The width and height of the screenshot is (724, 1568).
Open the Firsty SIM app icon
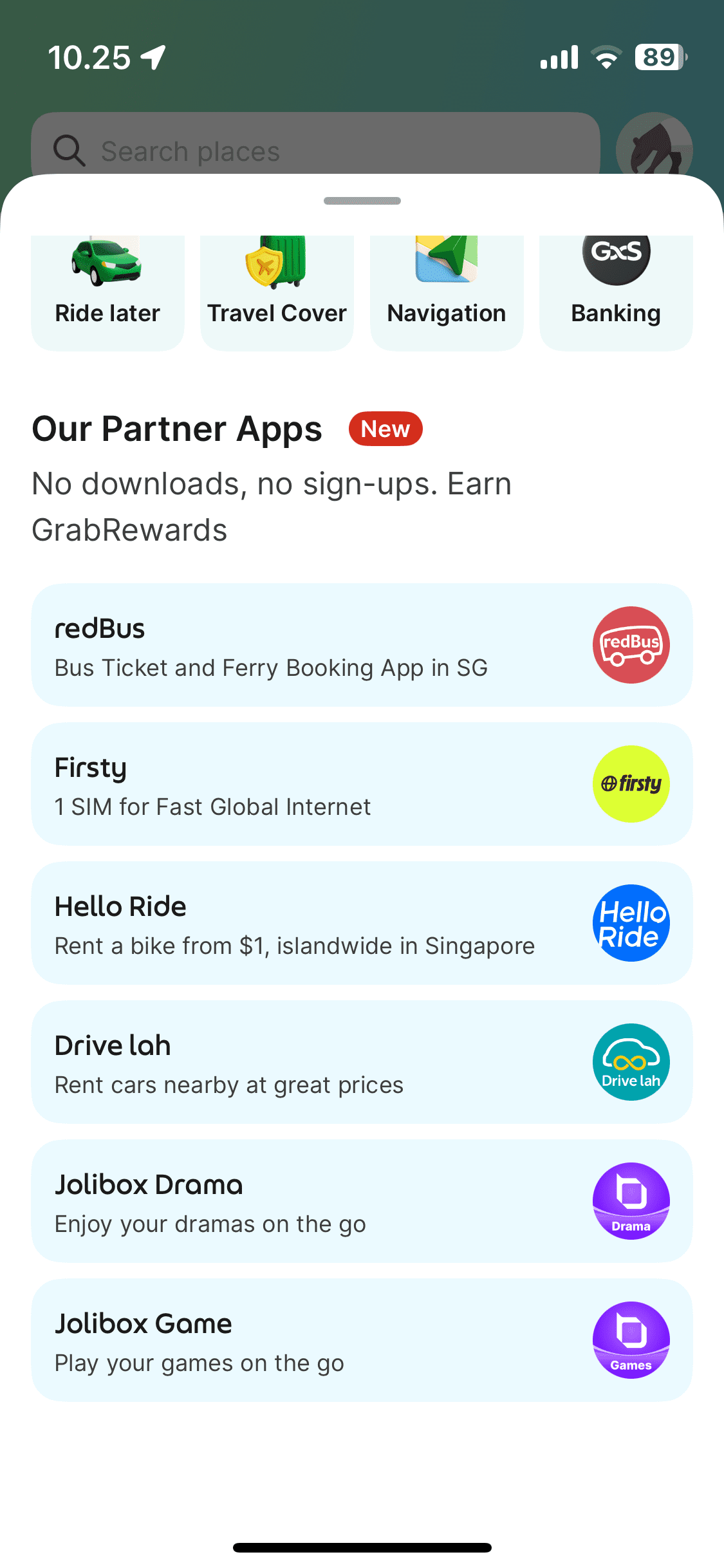point(631,784)
